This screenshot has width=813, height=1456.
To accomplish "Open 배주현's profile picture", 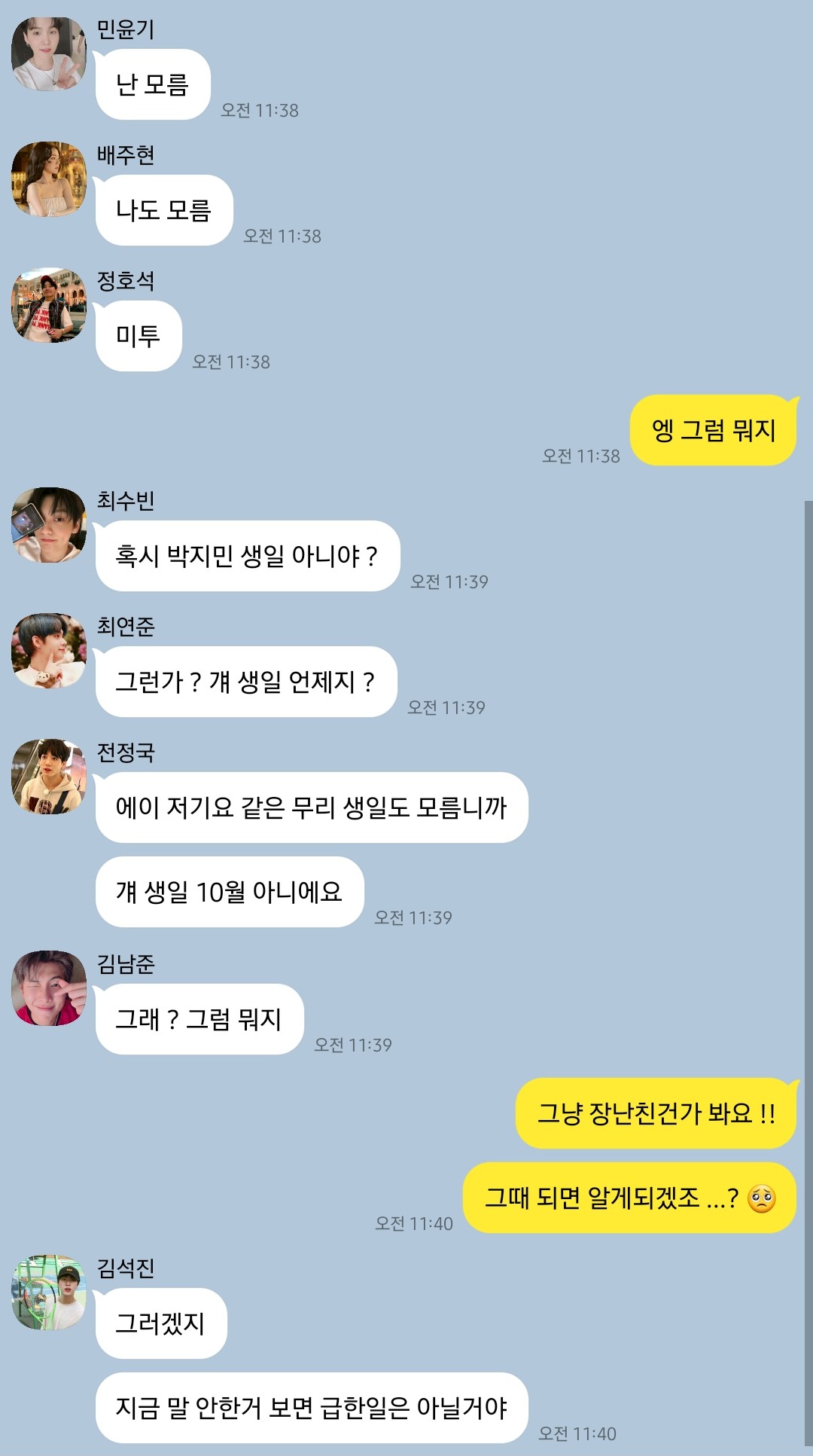I will 49,179.
